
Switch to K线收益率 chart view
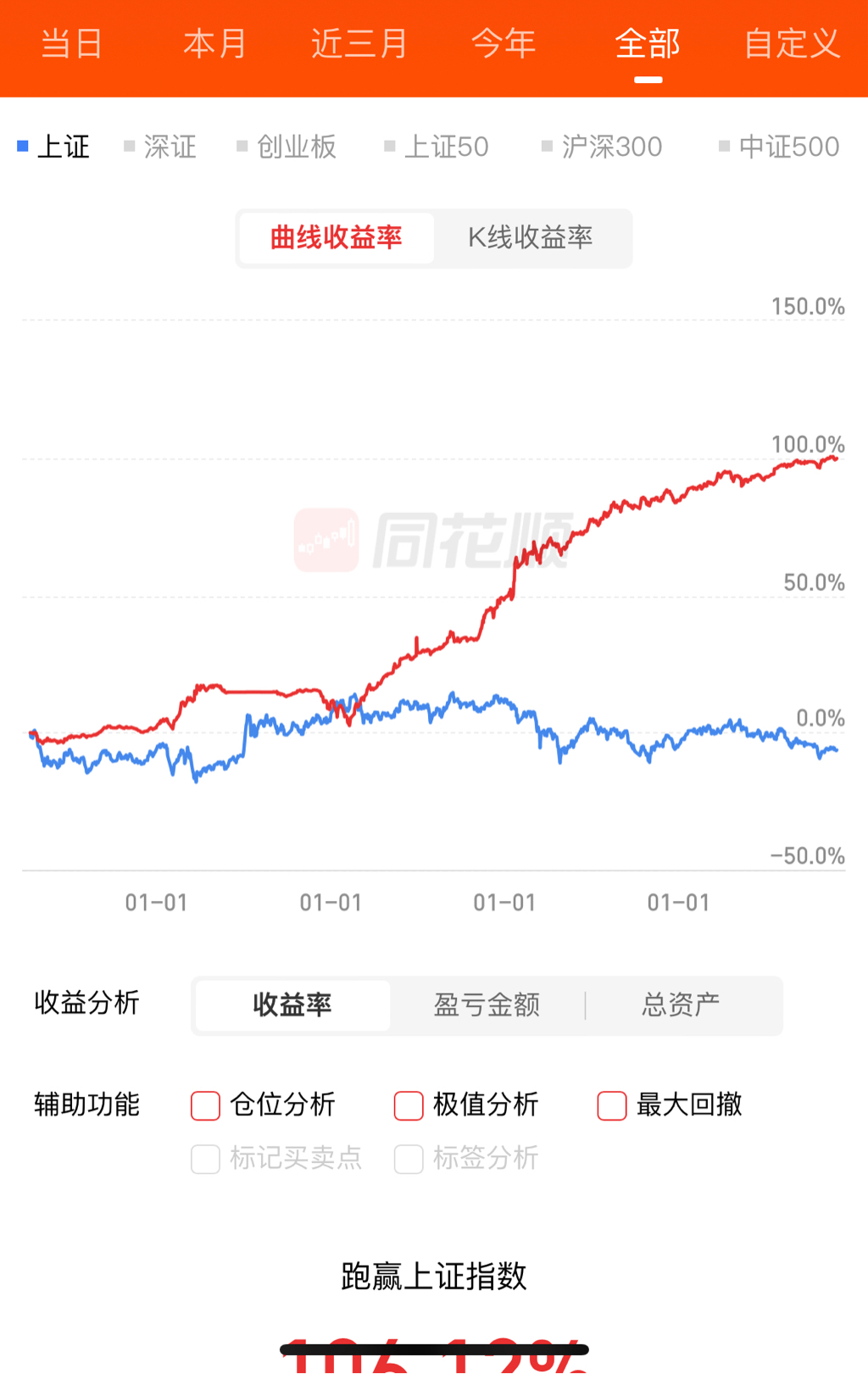tap(531, 237)
